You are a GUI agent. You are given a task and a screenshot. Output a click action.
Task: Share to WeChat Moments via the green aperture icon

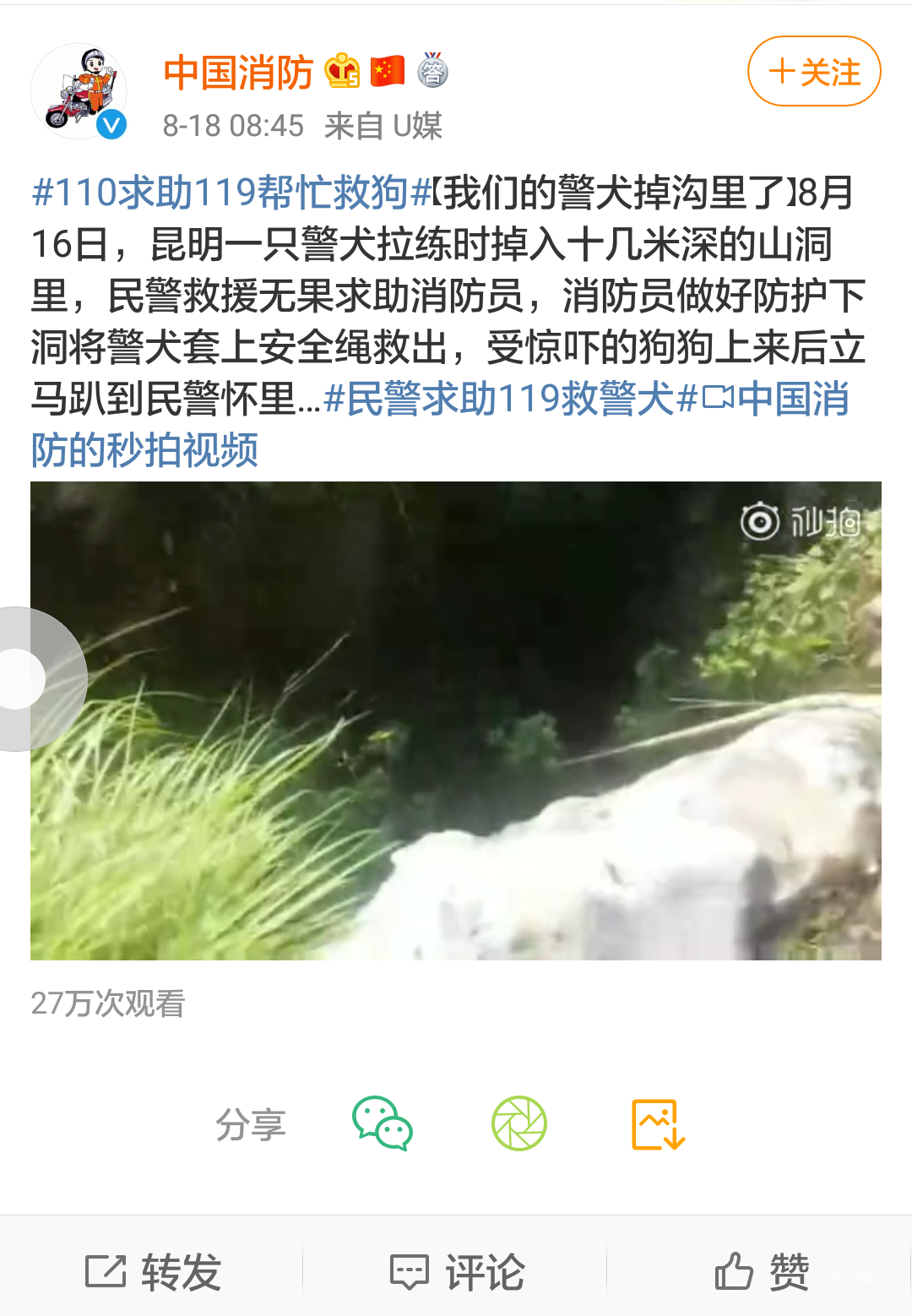pyautogui.click(x=519, y=1123)
